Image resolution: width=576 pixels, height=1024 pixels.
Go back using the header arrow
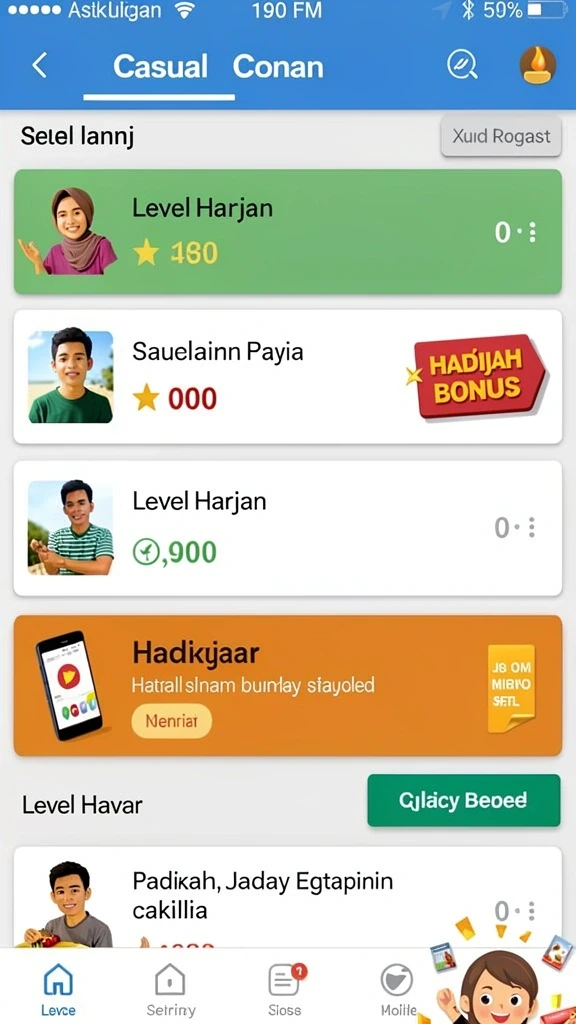40,66
